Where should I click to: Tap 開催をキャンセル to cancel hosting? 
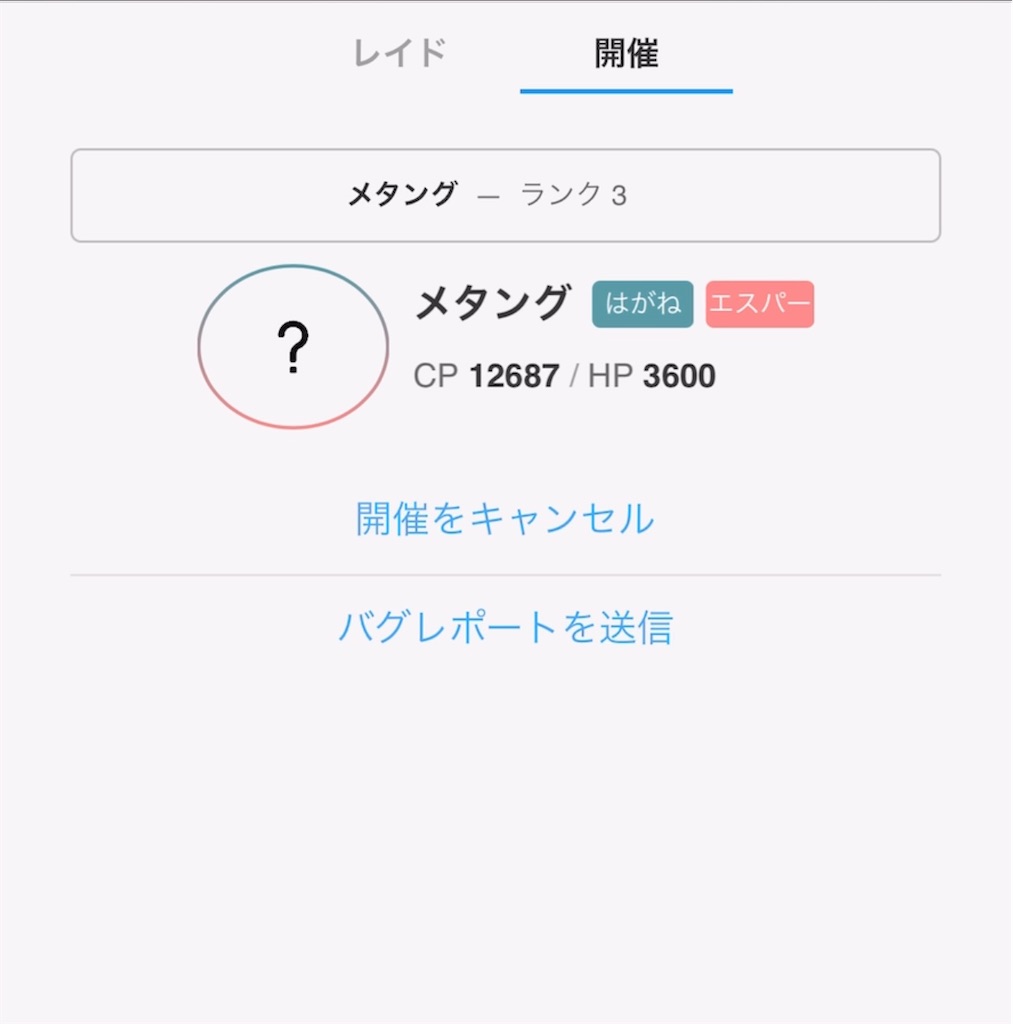[x=505, y=519]
